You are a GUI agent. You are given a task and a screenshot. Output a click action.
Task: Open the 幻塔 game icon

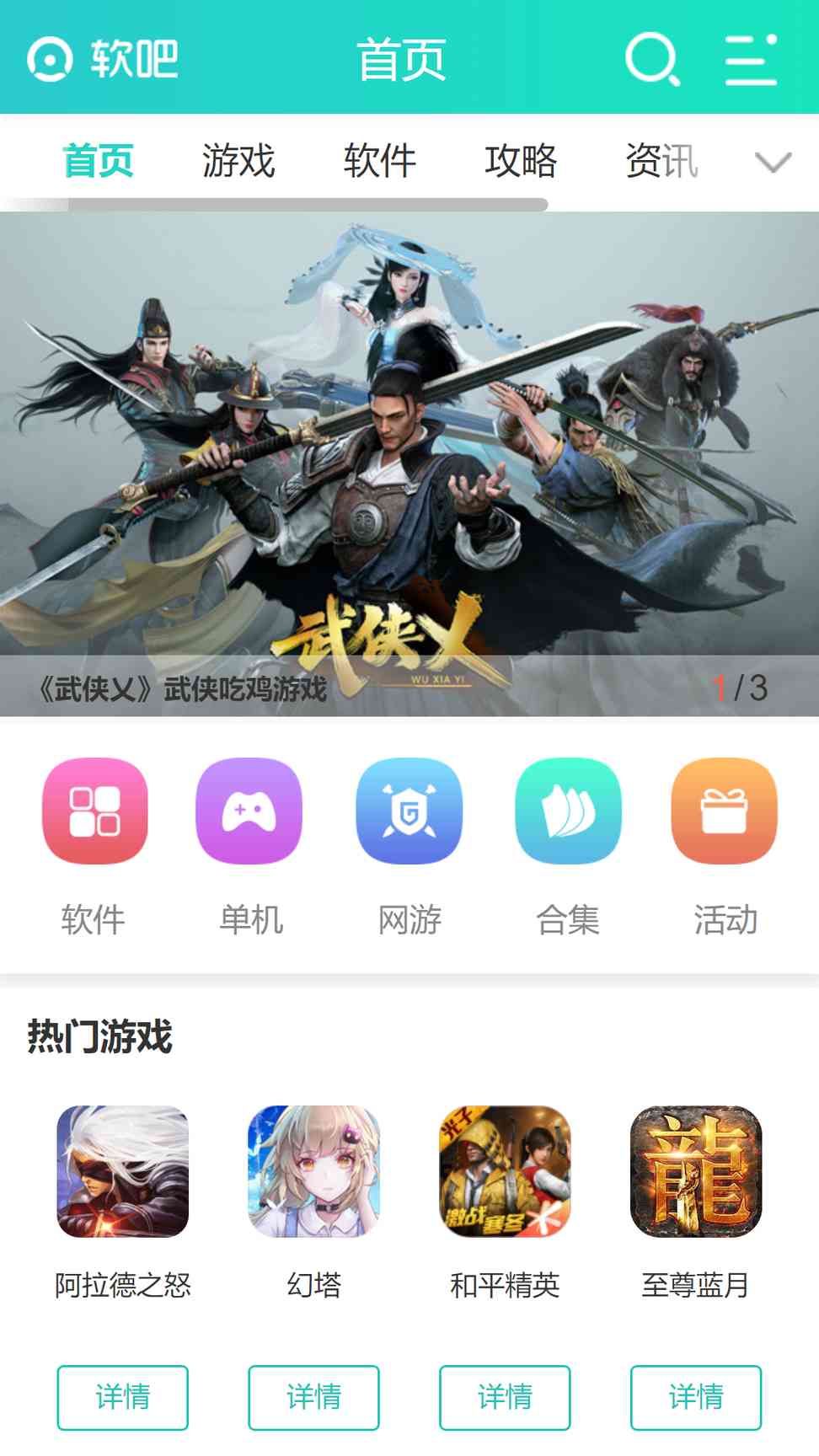(x=313, y=1171)
